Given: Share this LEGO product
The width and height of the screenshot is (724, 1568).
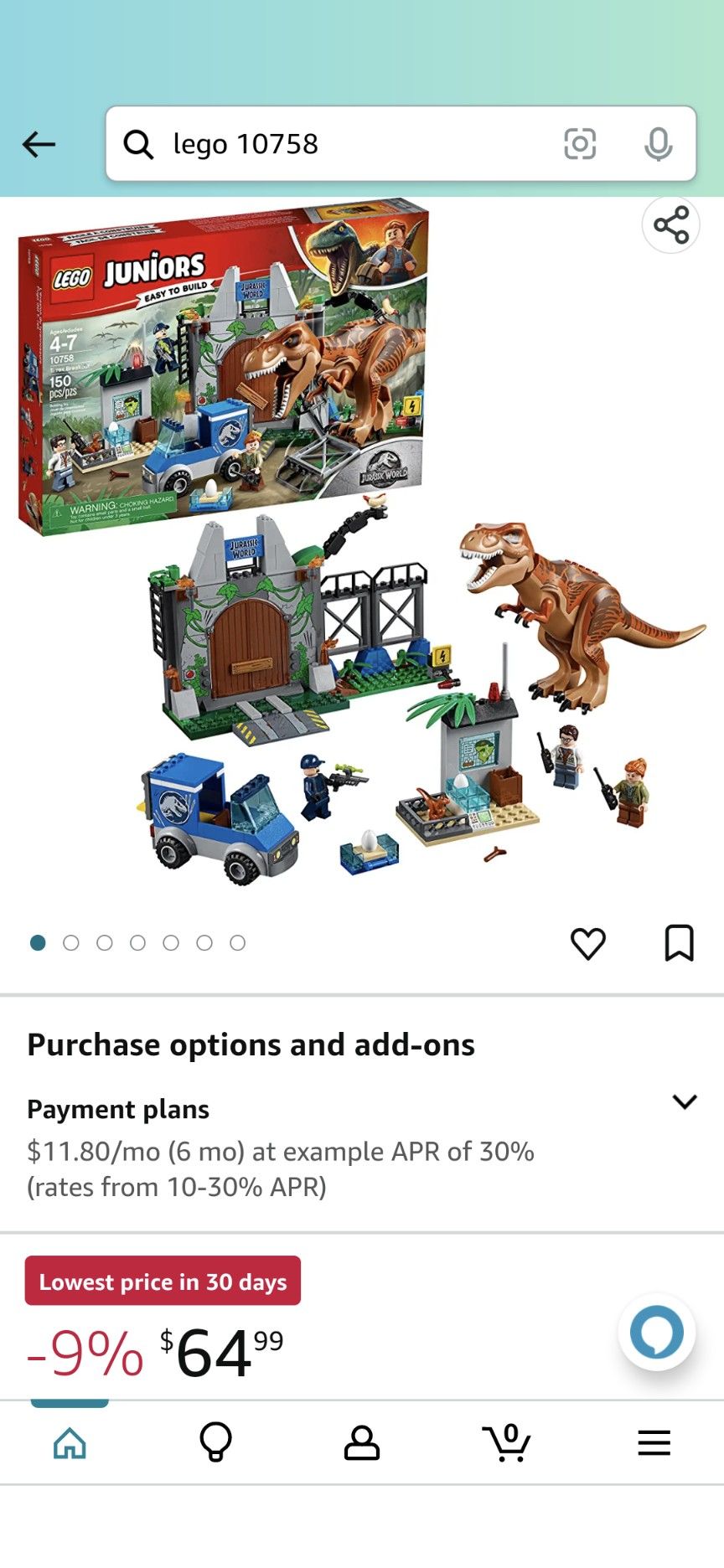Looking at the screenshot, I should tap(671, 224).
